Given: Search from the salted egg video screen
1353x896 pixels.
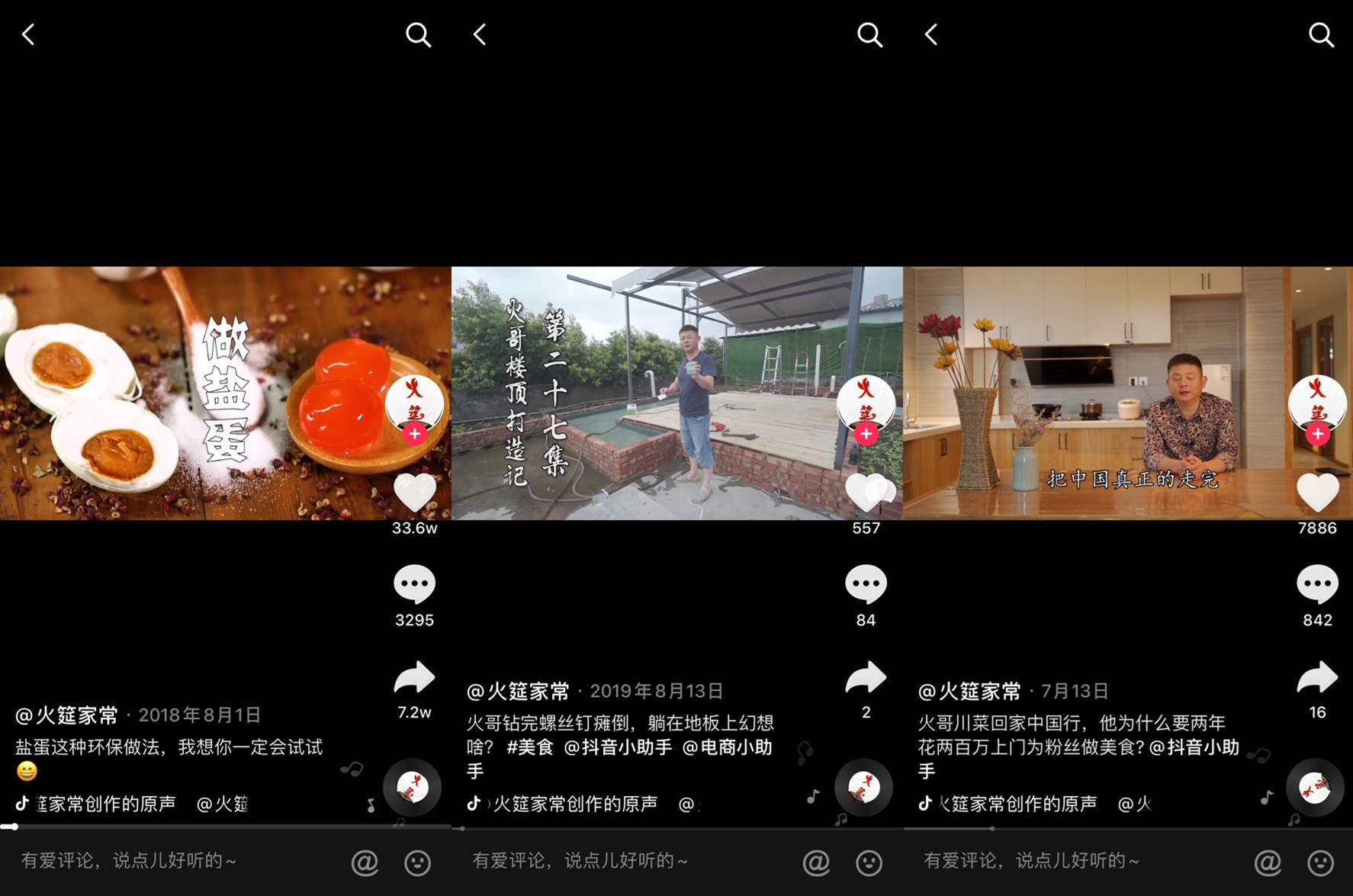Looking at the screenshot, I should (x=418, y=35).
